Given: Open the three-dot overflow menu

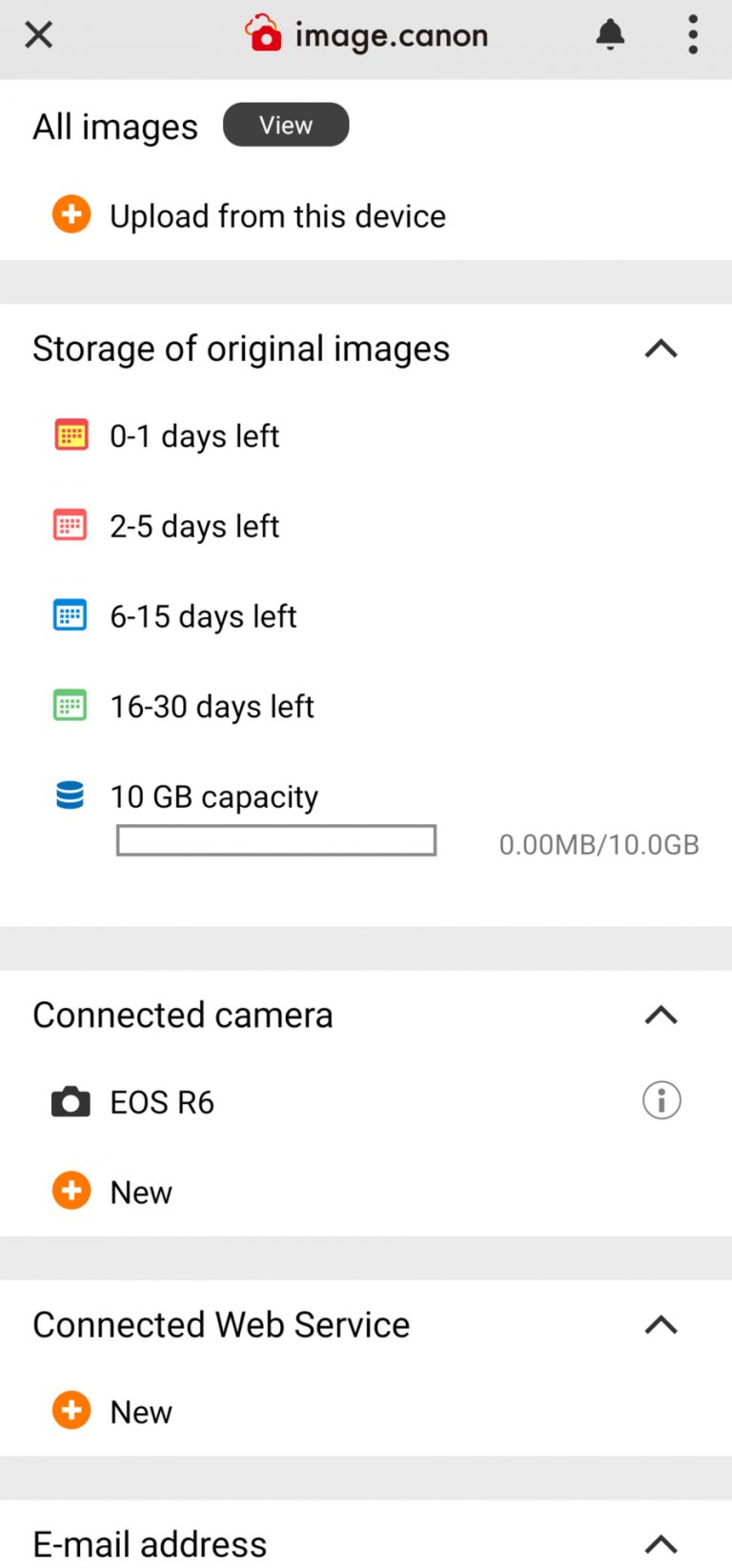Looking at the screenshot, I should [x=693, y=35].
